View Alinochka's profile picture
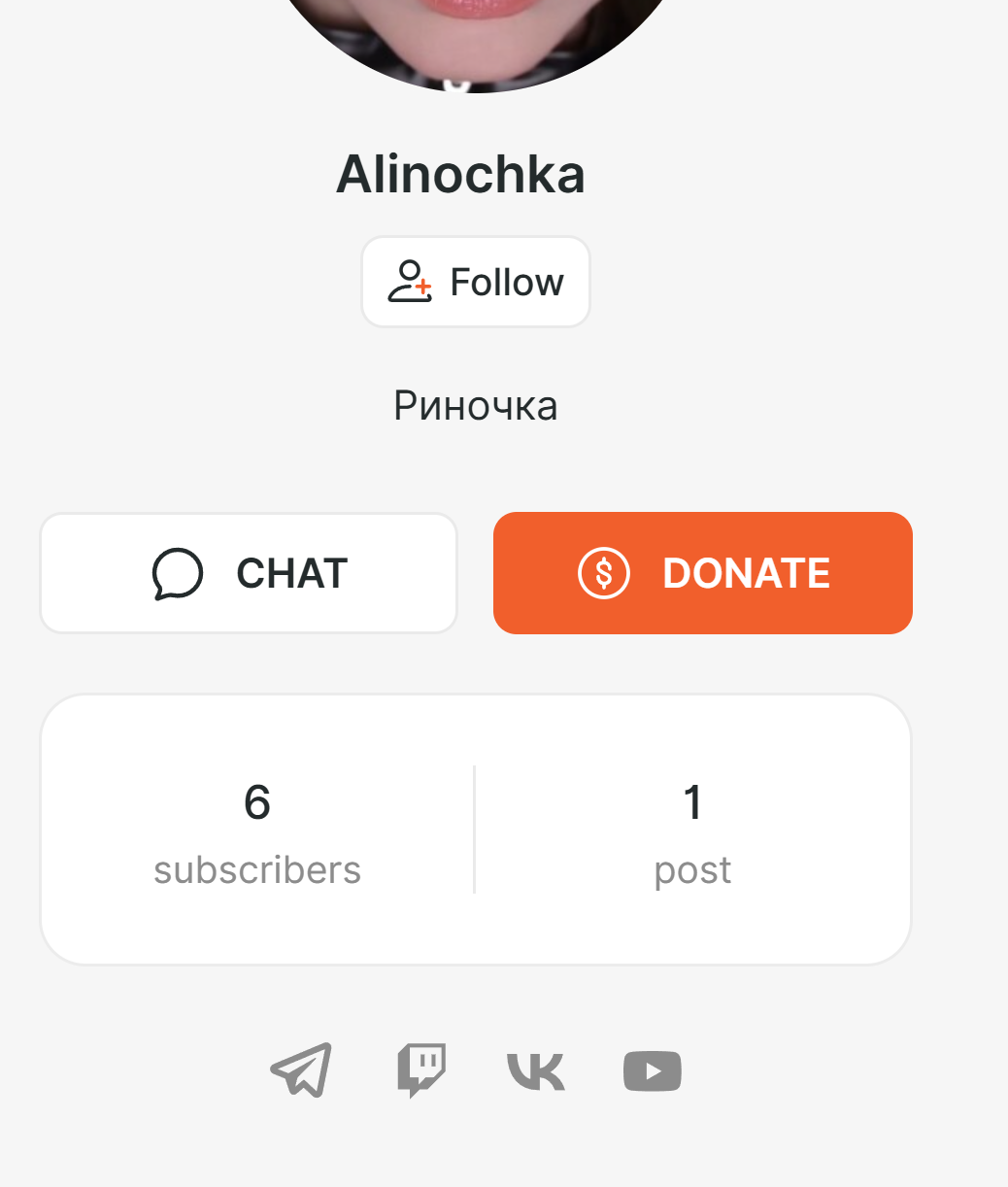The height and width of the screenshot is (1187, 1008). pos(476,39)
